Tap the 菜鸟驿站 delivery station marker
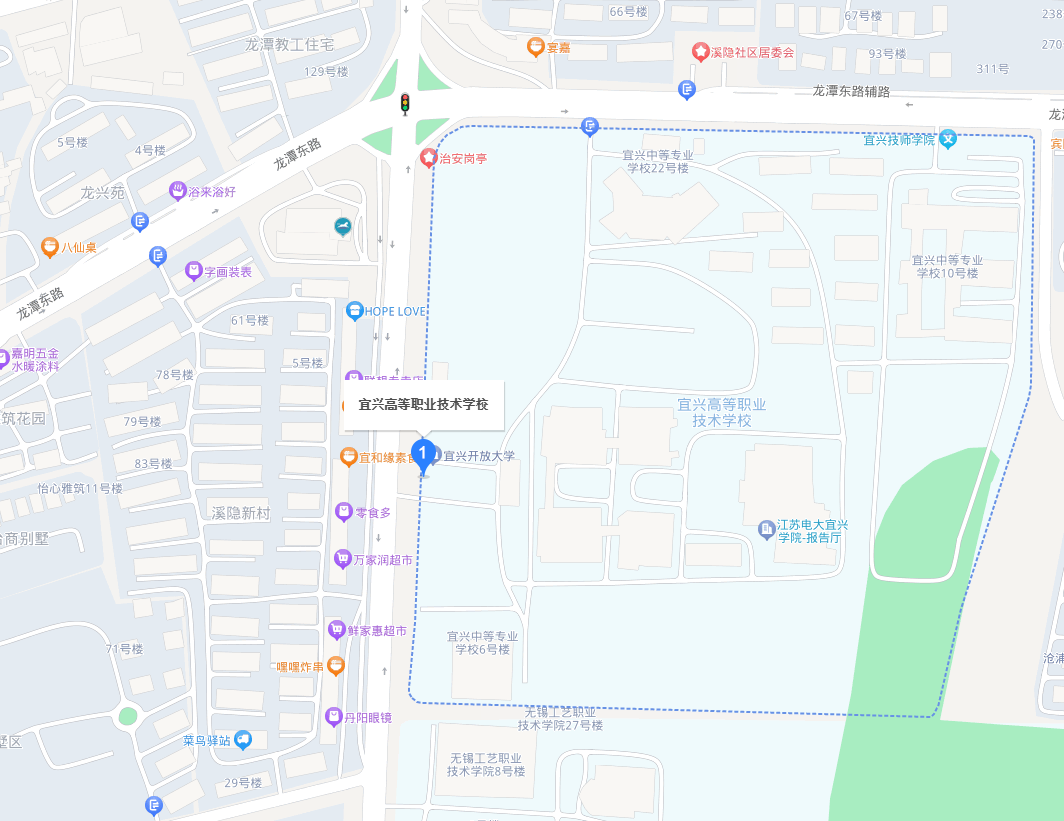Screen dimensions: 1064x821 coord(243,740)
